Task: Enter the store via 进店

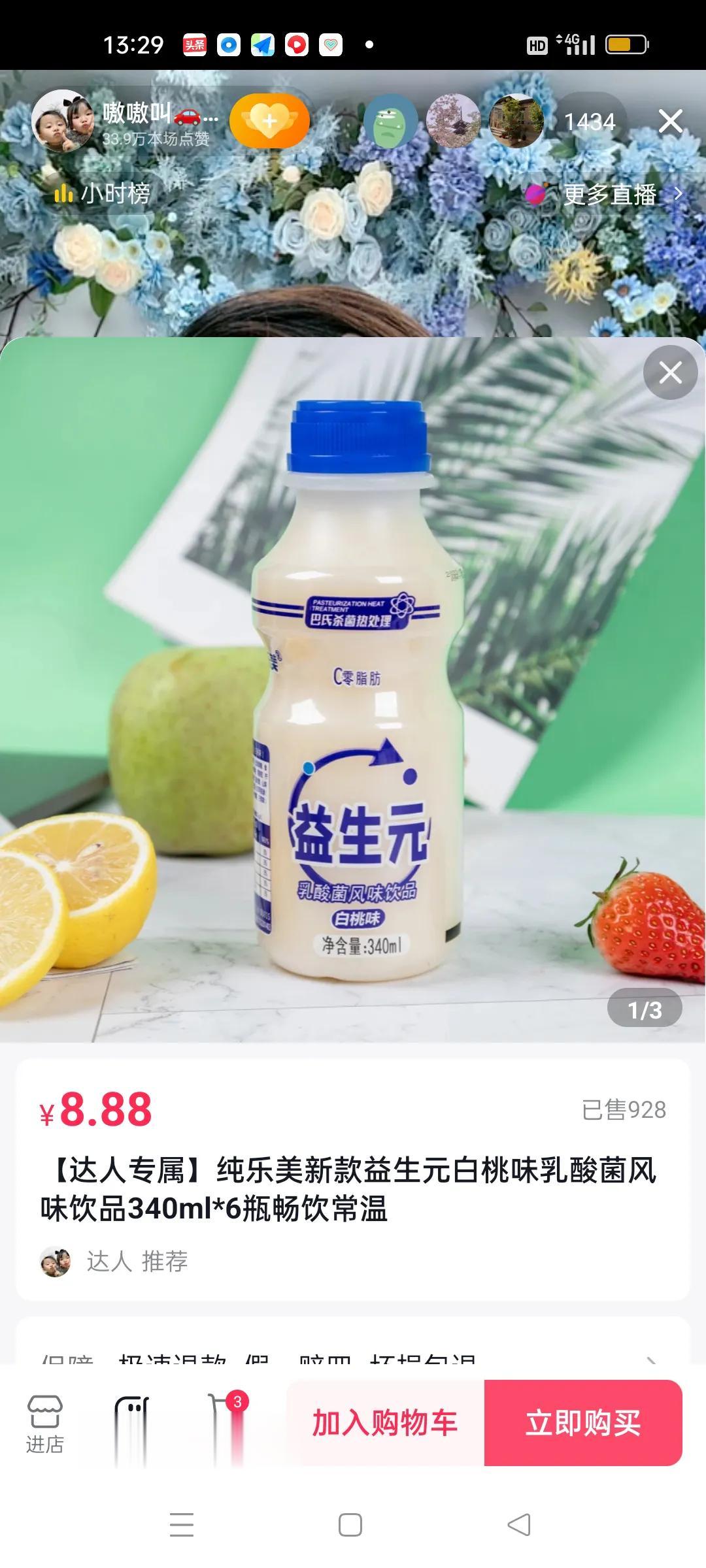Action: pos(44,1423)
